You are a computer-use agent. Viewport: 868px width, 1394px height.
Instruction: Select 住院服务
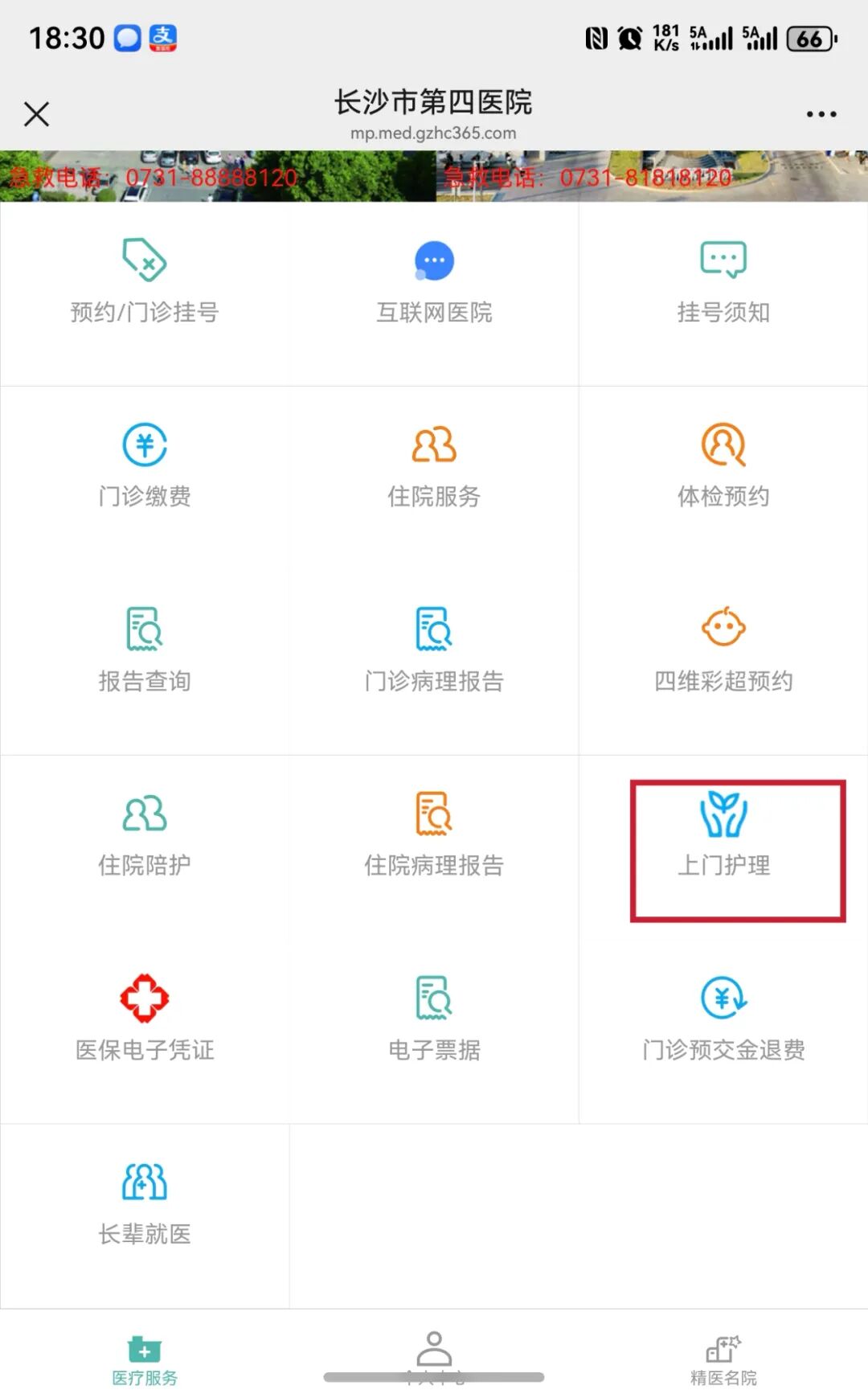point(434,466)
